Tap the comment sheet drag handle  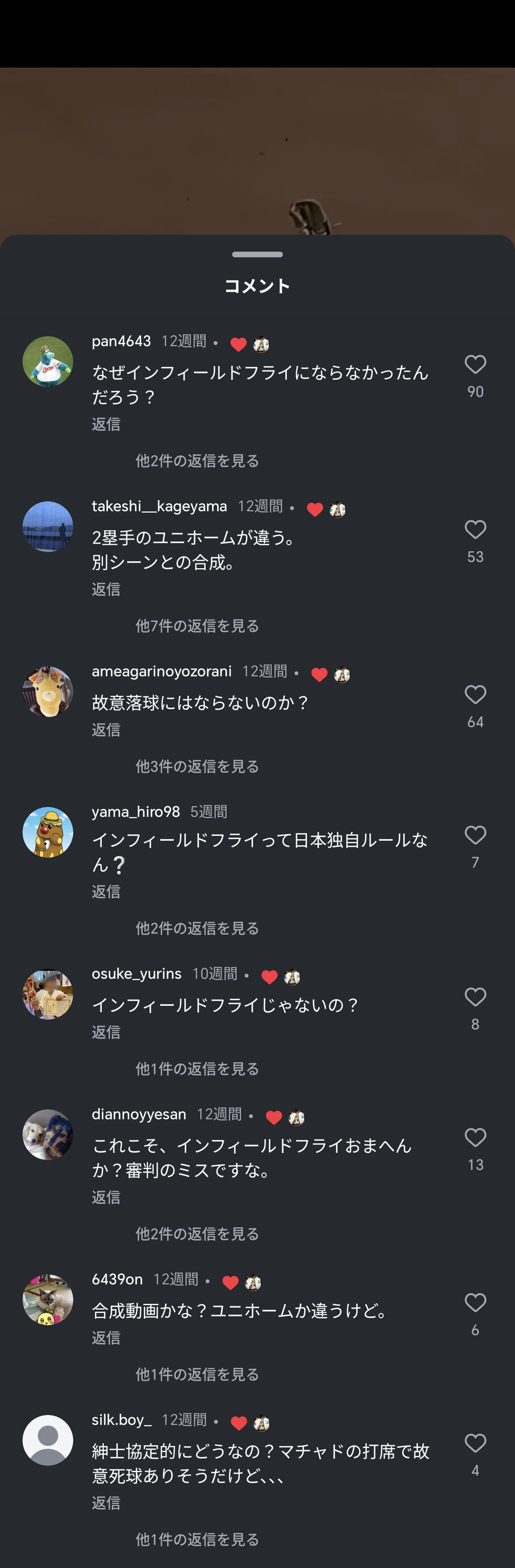pyautogui.click(x=257, y=254)
